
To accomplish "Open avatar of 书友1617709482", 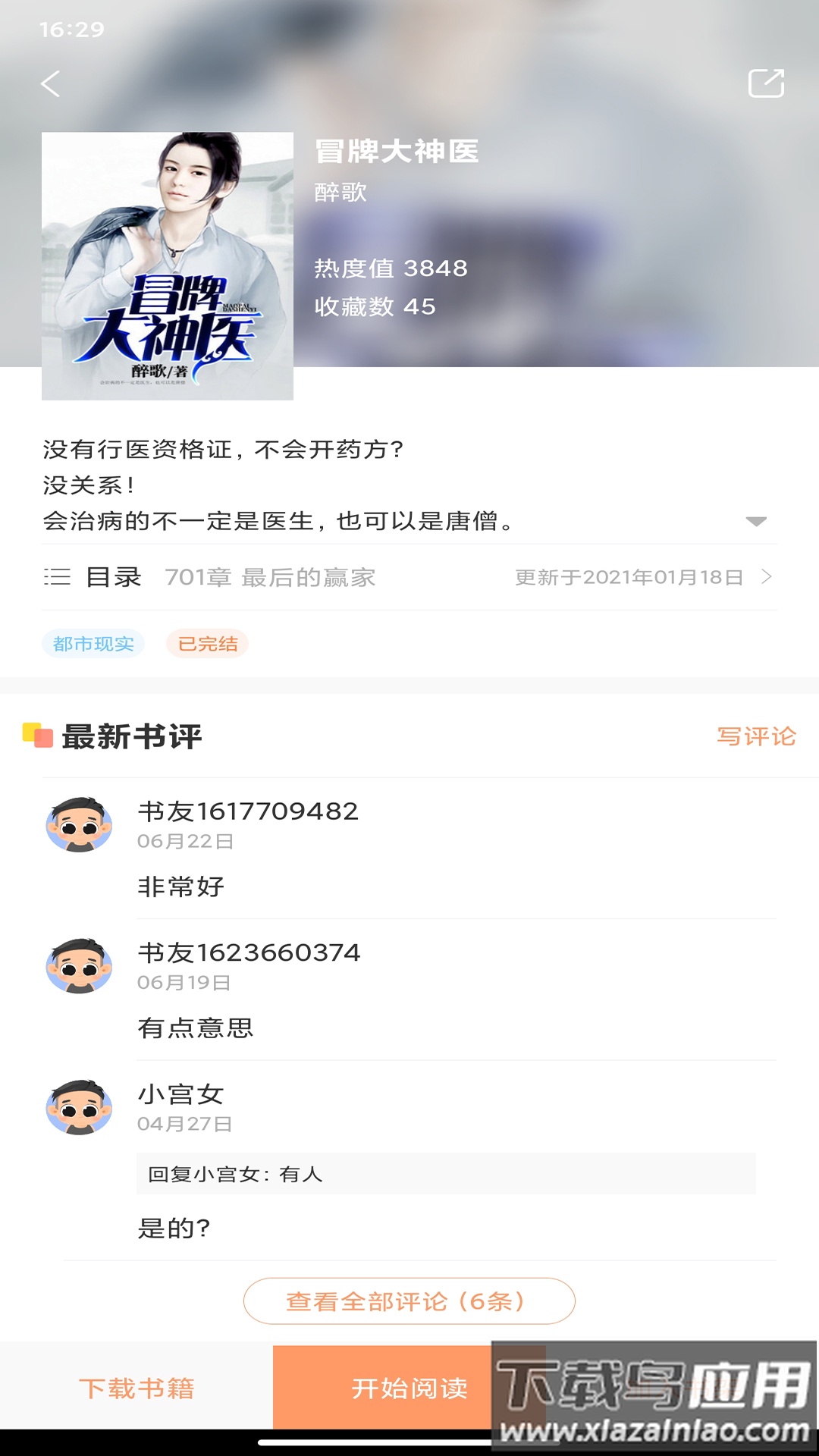I will point(79,824).
